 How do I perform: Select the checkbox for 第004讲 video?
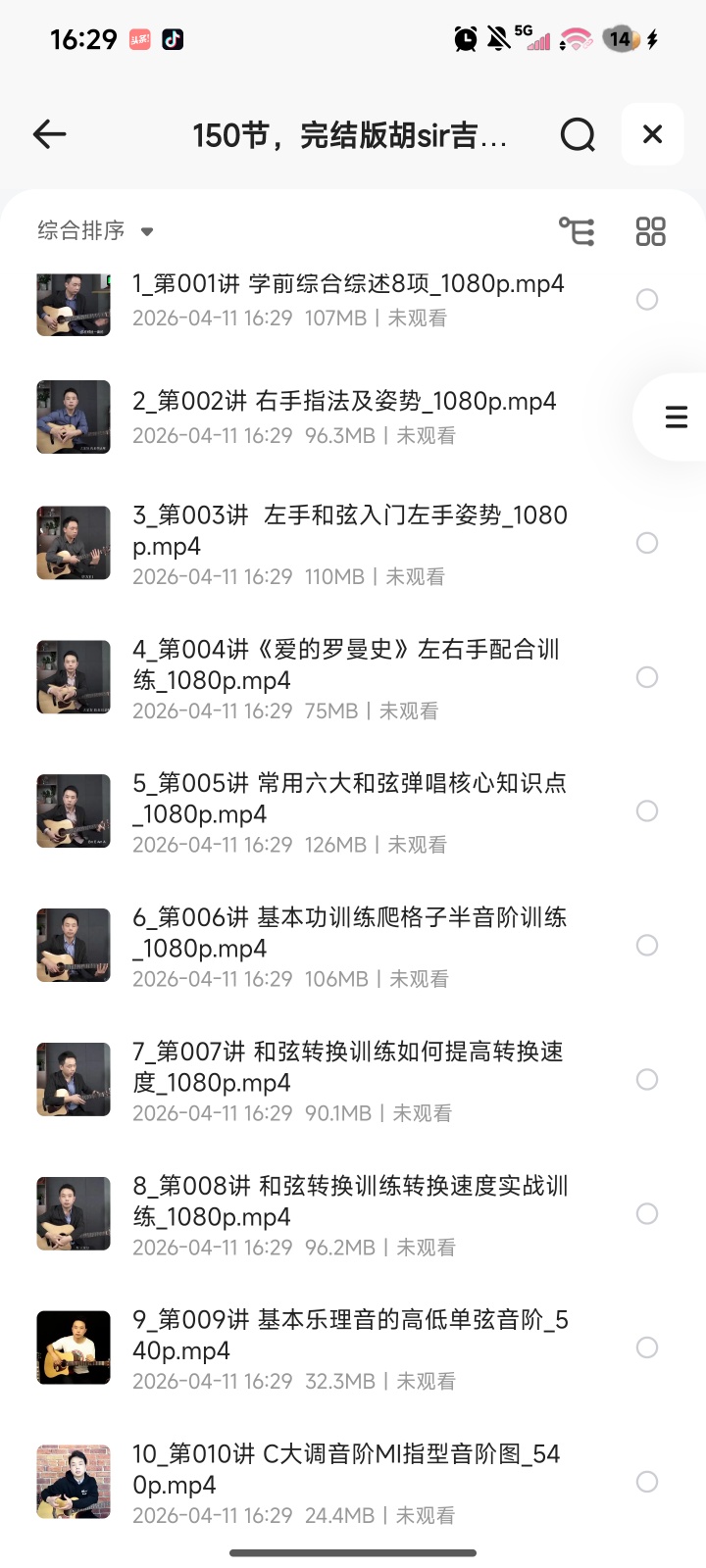[x=647, y=677]
